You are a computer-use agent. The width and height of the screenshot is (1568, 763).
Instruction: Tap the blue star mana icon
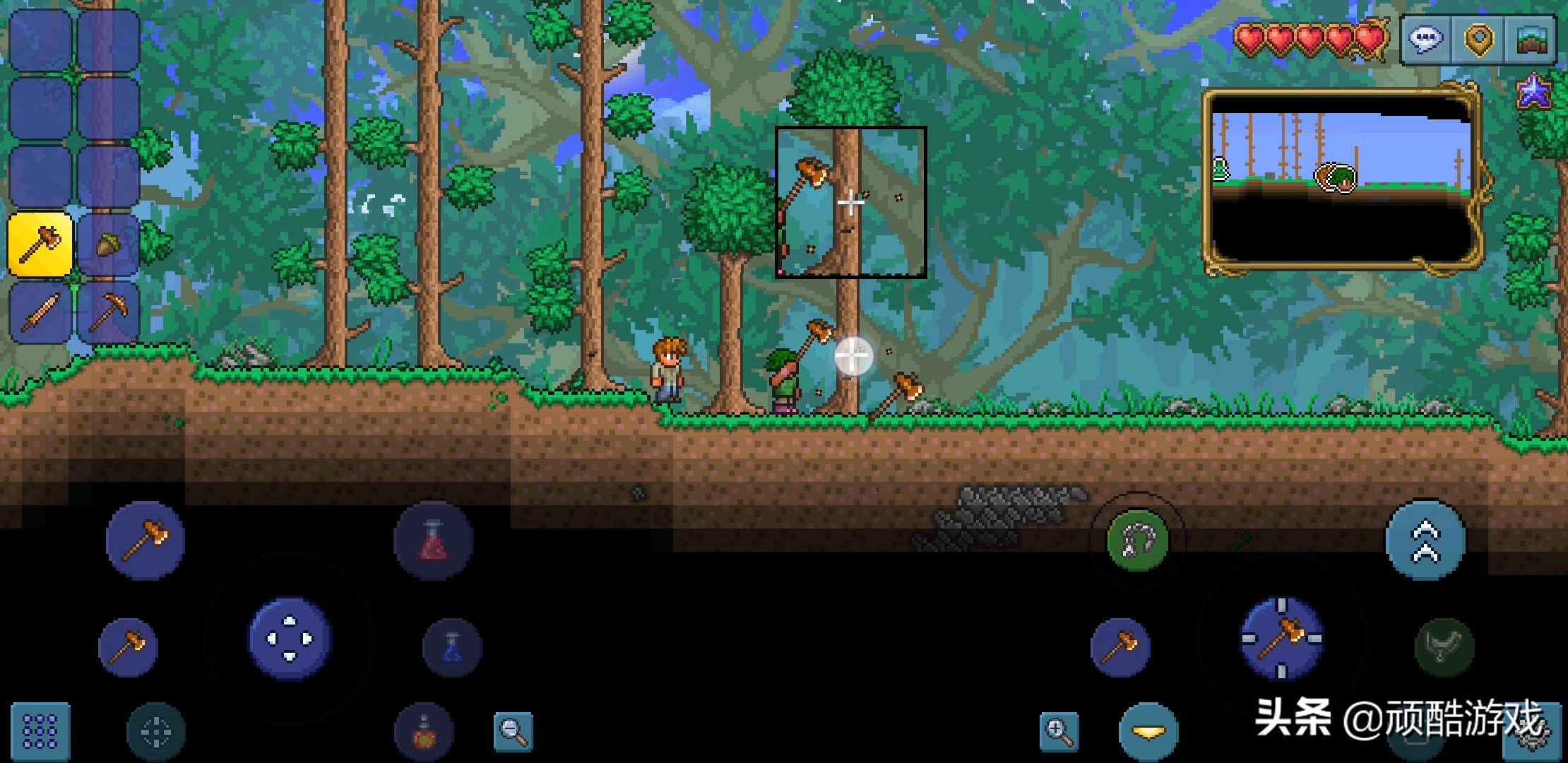(1533, 92)
